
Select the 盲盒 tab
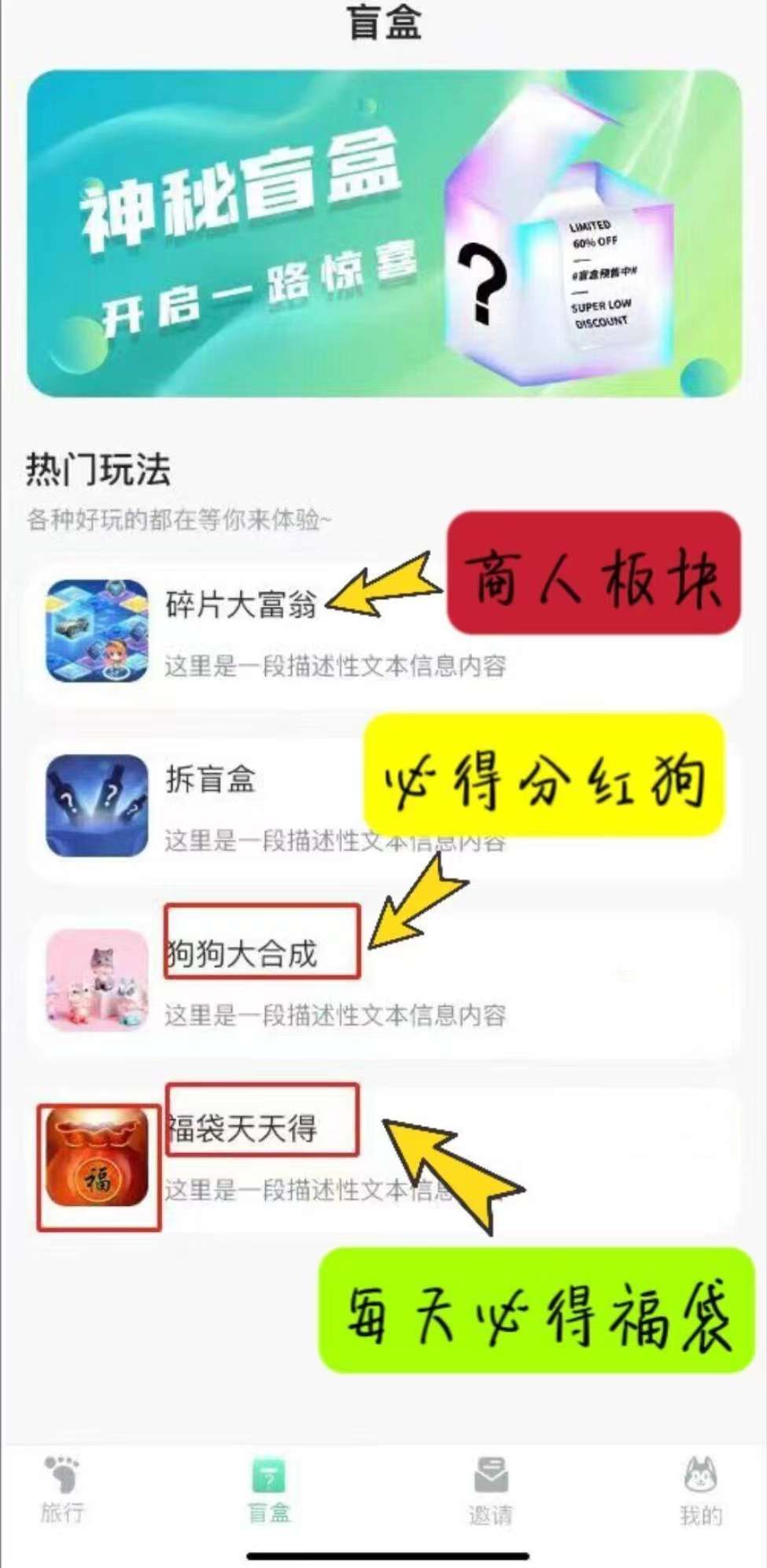(269, 1490)
